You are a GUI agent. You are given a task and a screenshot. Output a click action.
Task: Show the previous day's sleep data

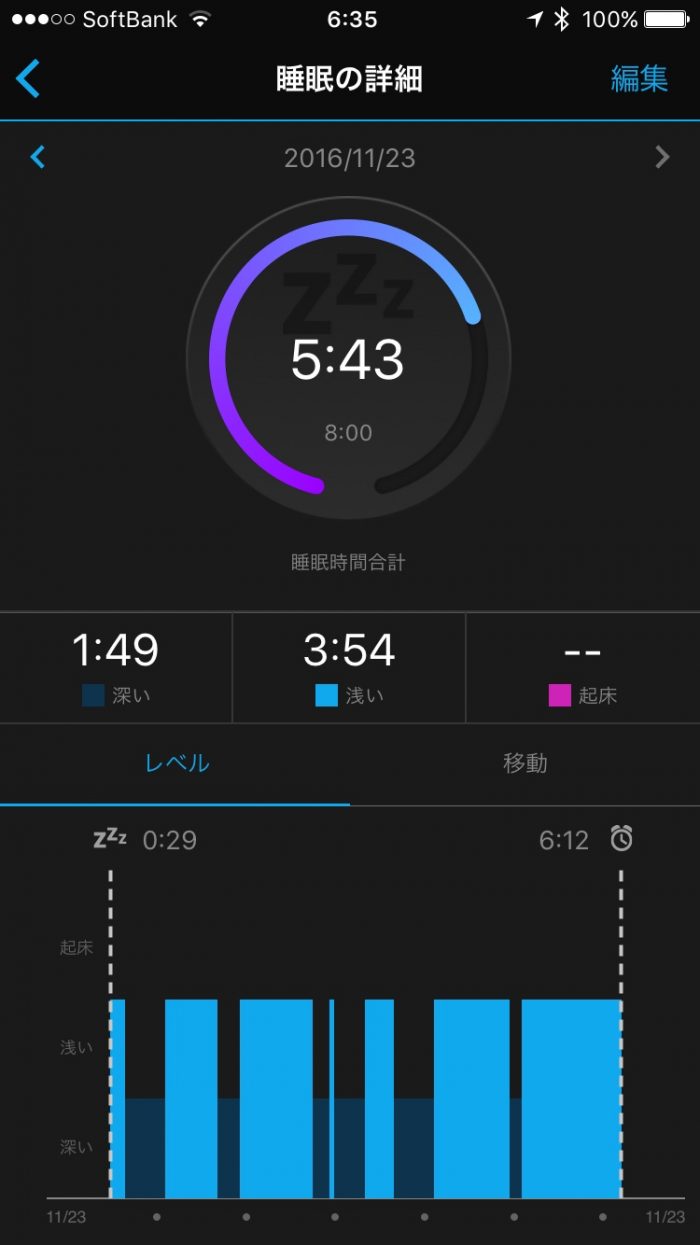[x=38, y=157]
